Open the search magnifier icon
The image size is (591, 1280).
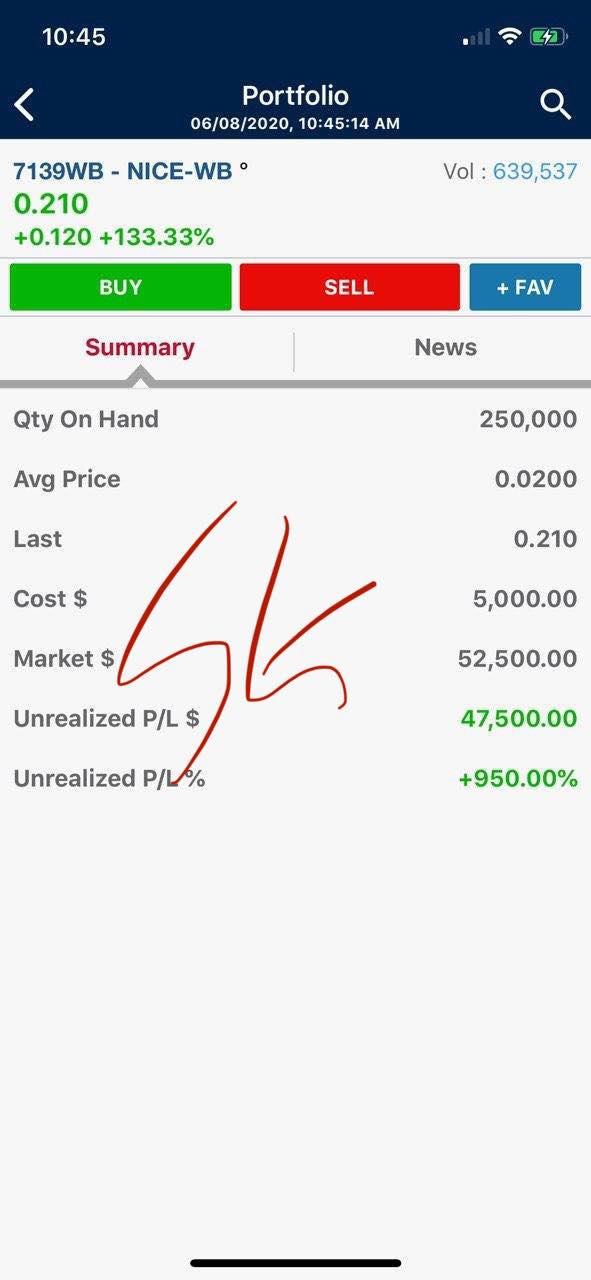click(x=555, y=104)
